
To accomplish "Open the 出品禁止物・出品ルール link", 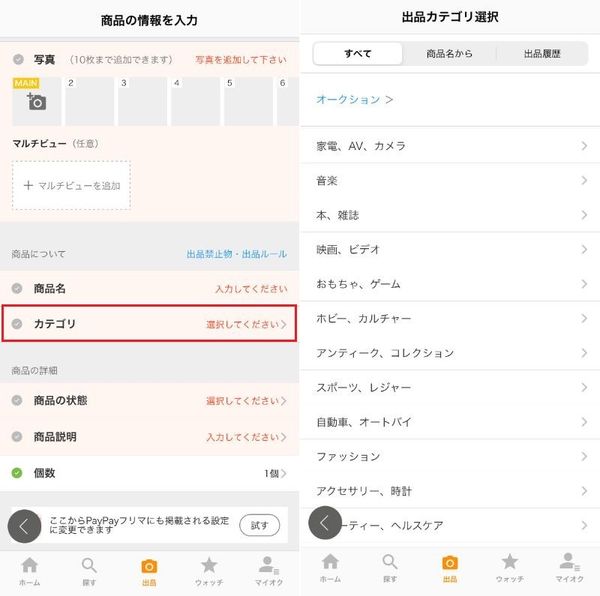I will 236,254.
